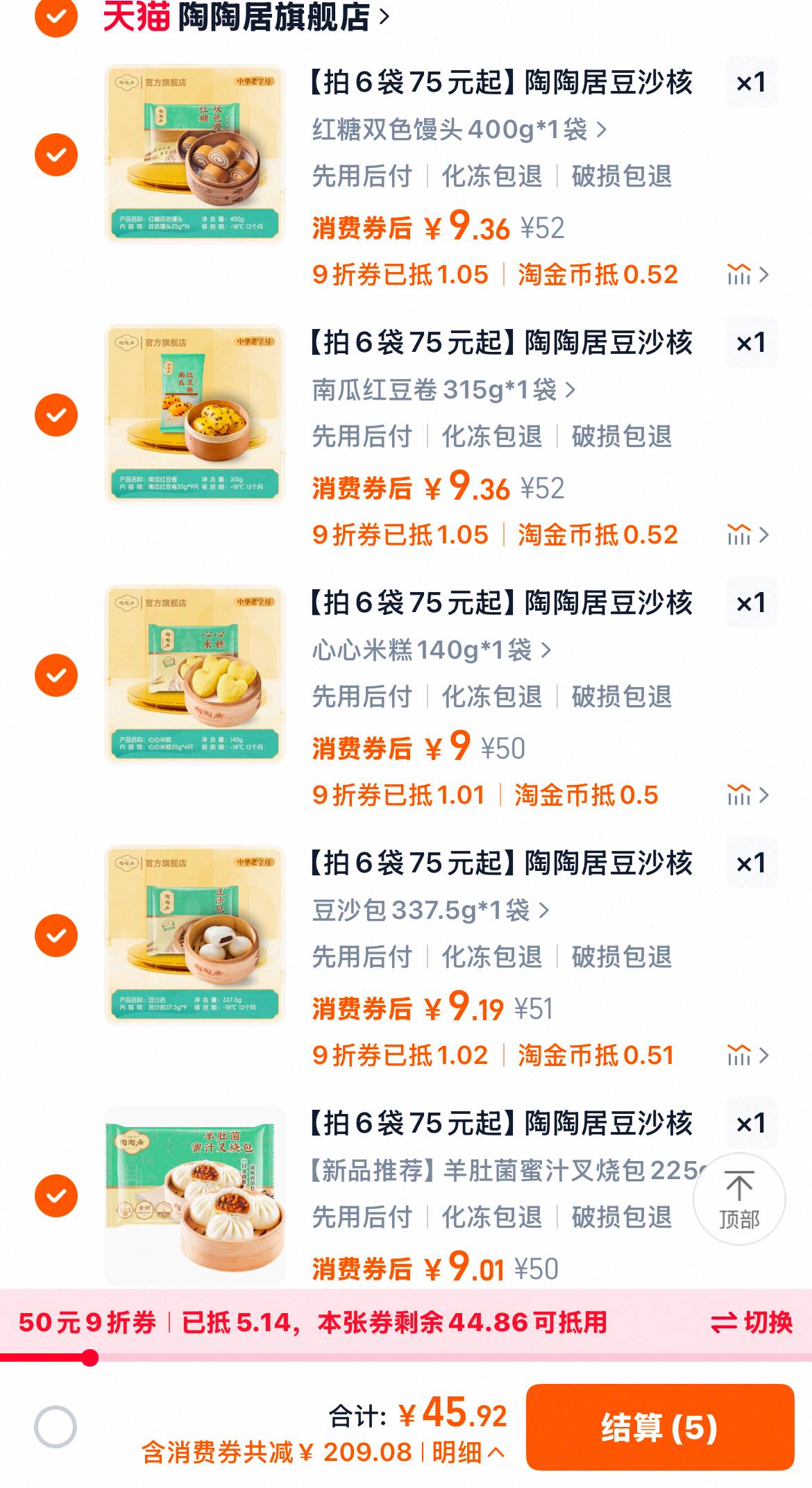Change the 心心米糕 140g*1袋 option
The height and width of the screenshot is (1488, 812).
point(430,650)
